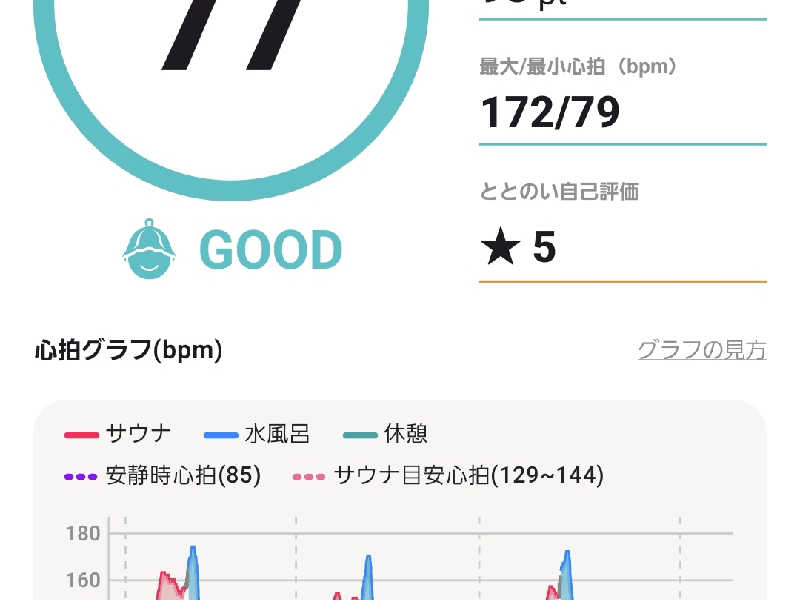Open the グラフの見方 link

pyautogui.click(x=701, y=350)
